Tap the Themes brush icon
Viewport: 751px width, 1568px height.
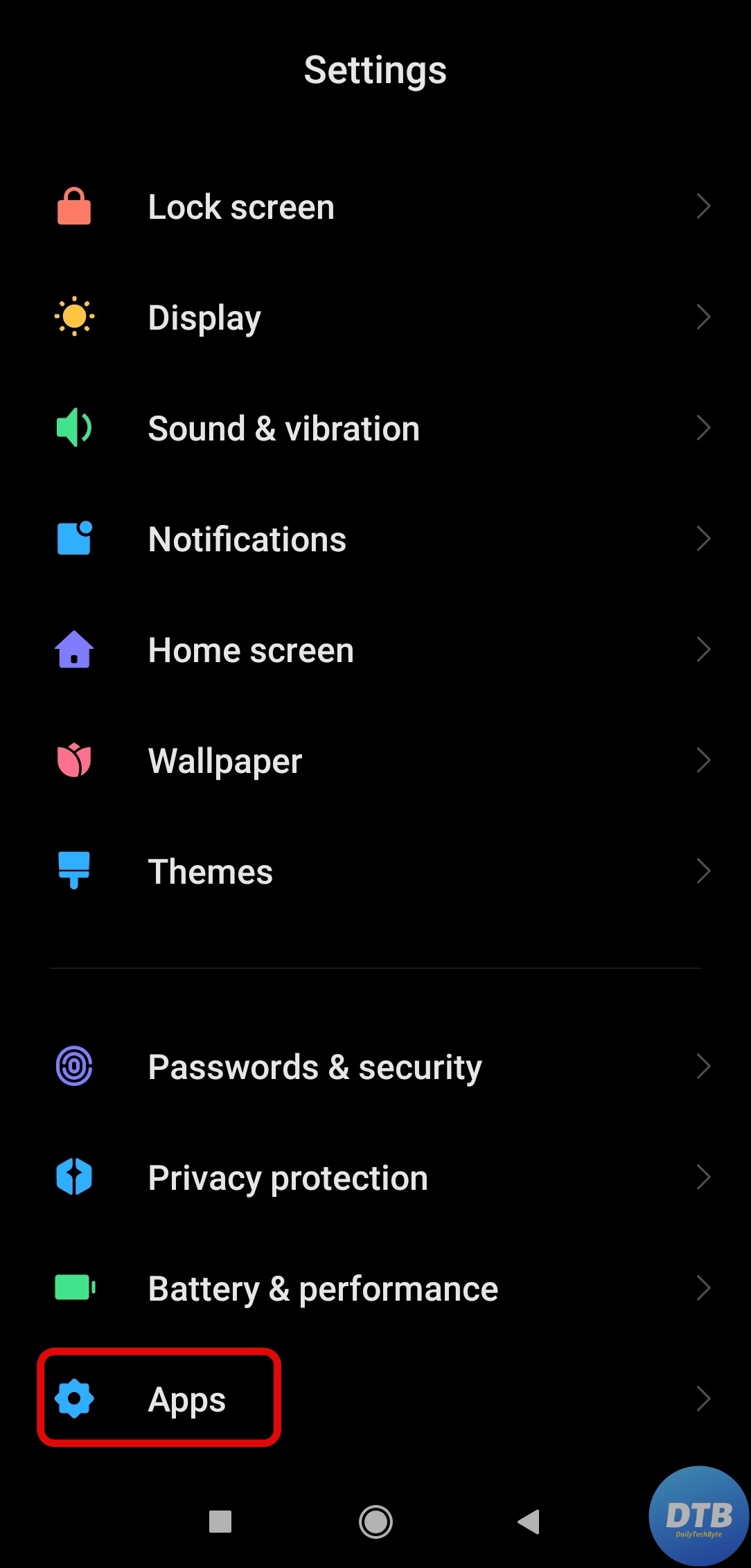click(x=73, y=871)
